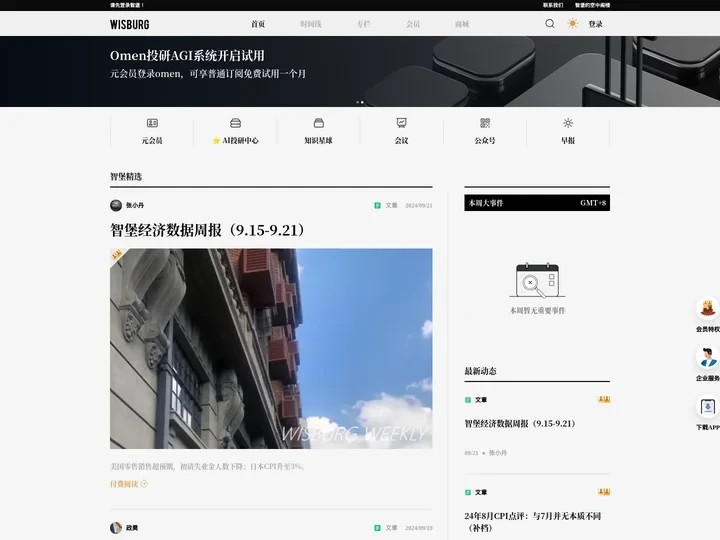Open the 商城 tab
Viewport: 720px width, 540px height.
(x=461, y=24)
